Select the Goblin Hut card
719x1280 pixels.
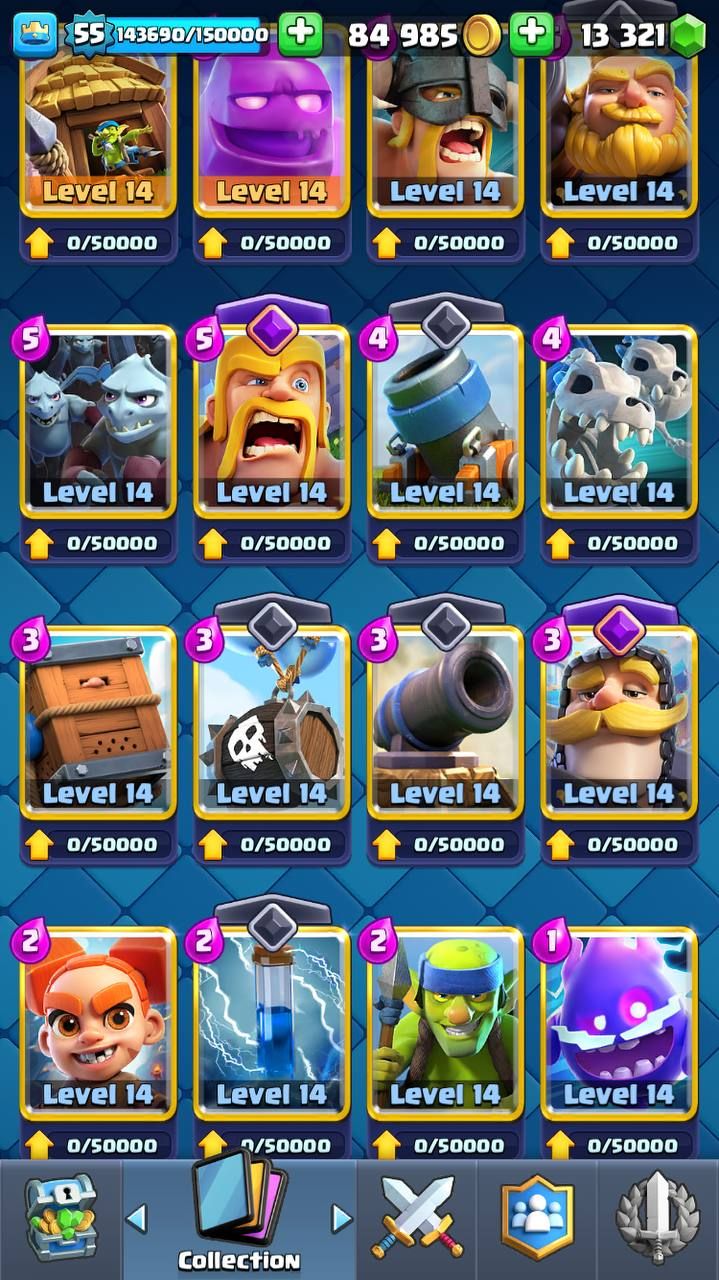click(98, 130)
